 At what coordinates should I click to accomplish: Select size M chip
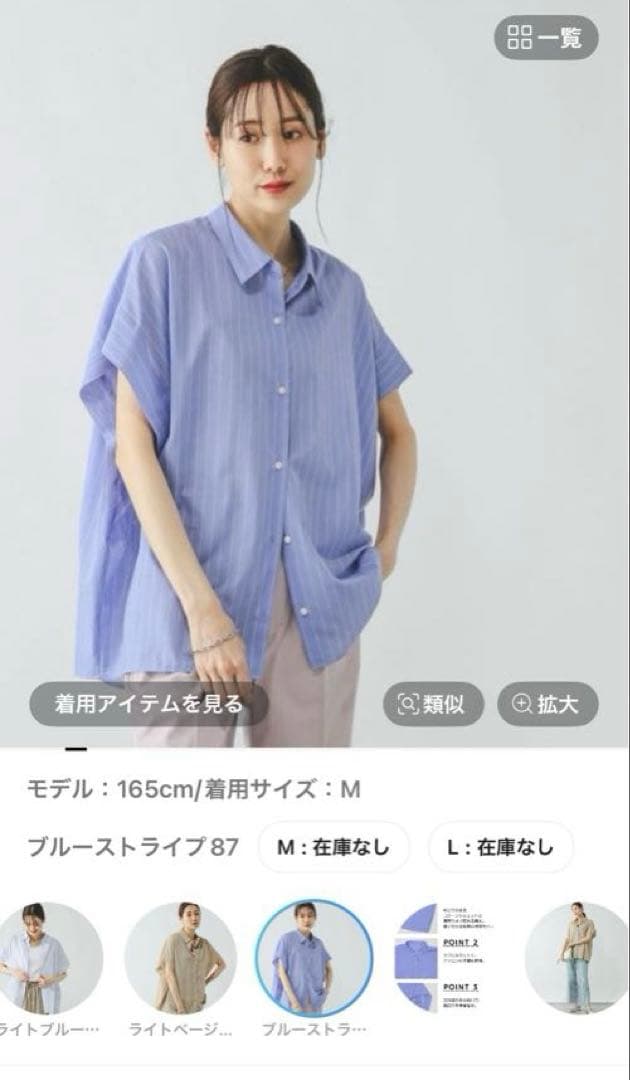(x=333, y=847)
